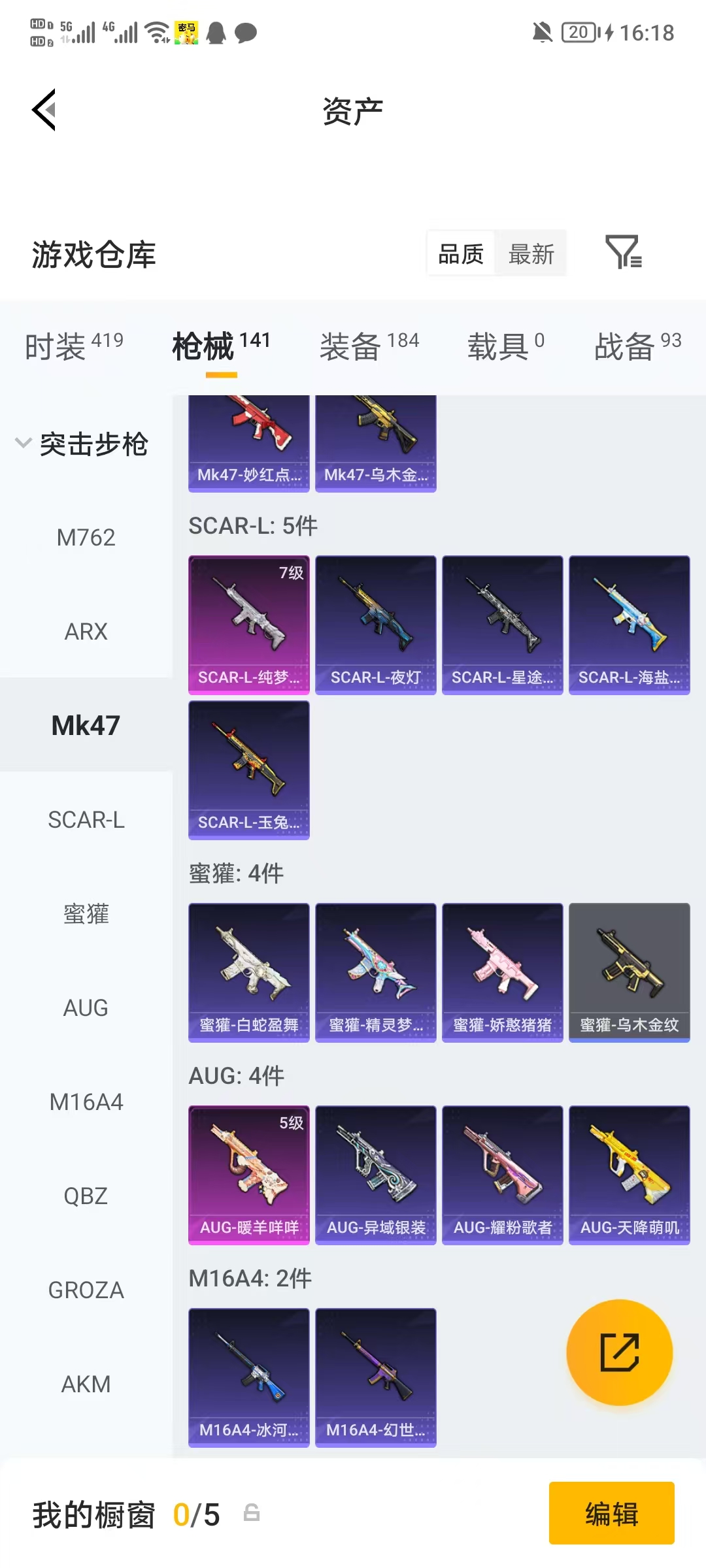Open the M16A4-冰河 skin tile
Image resolution: width=706 pixels, height=1568 pixels.
[x=249, y=1378]
